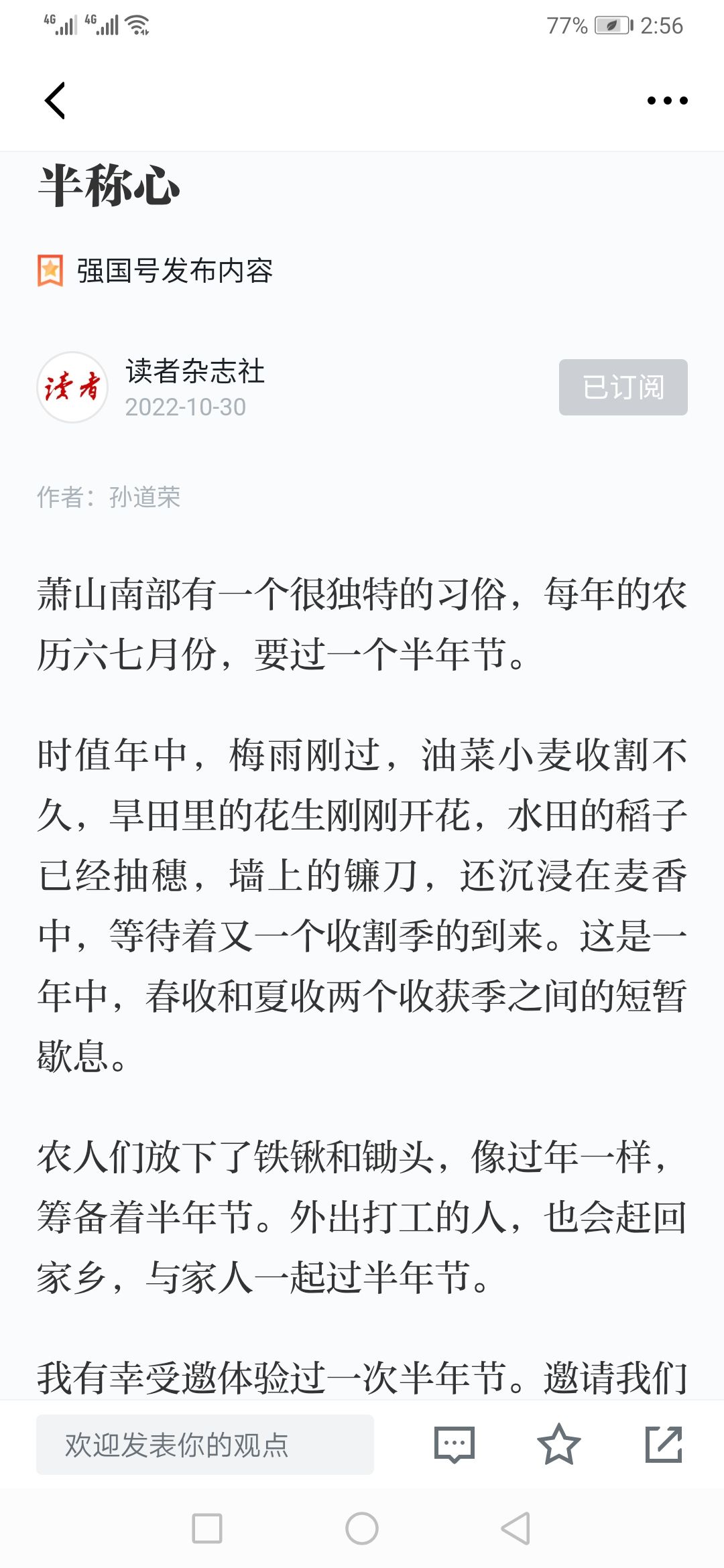The image size is (724, 1568).
Task: Favorite this article with the star icon
Action: (x=558, y=1444)
